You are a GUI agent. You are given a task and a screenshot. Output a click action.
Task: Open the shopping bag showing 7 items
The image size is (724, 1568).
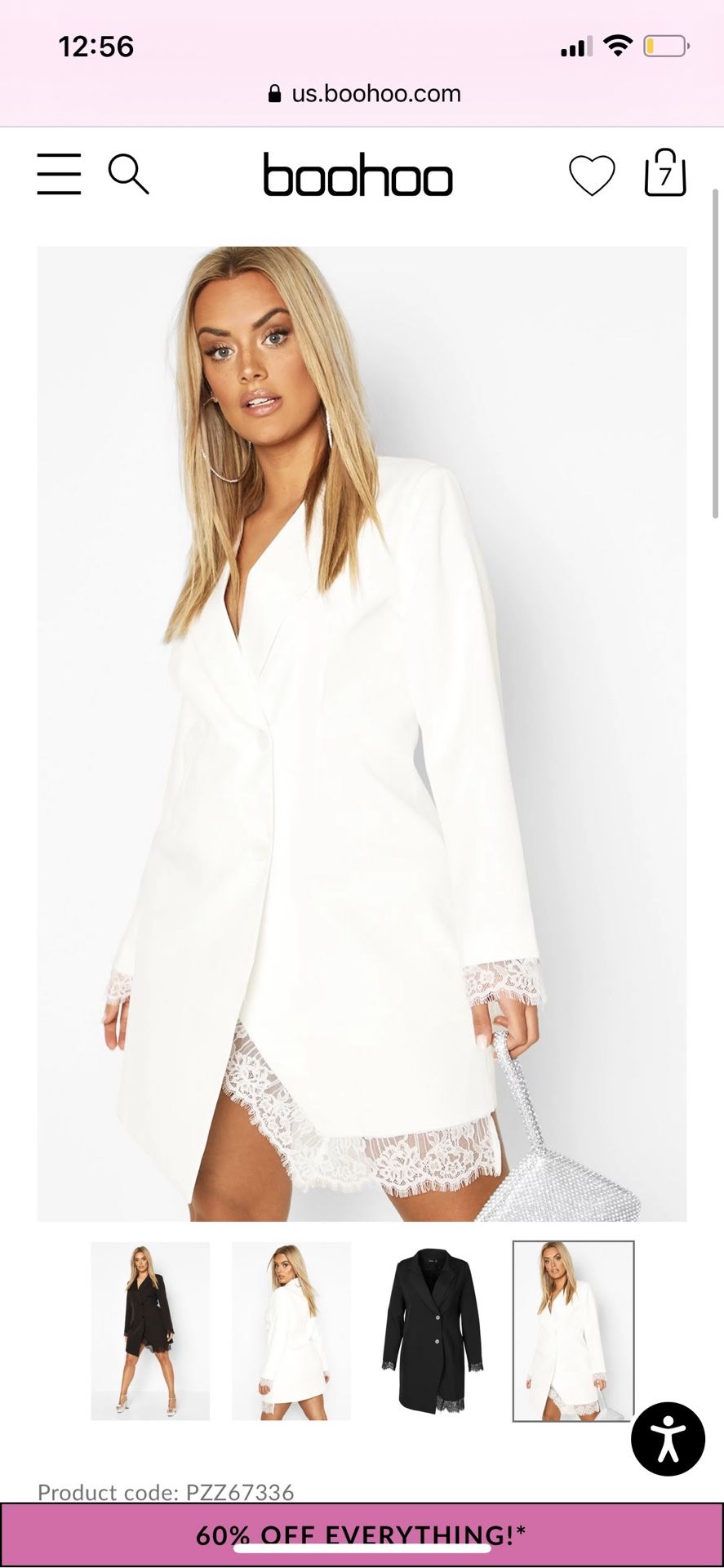coord(665,174)
